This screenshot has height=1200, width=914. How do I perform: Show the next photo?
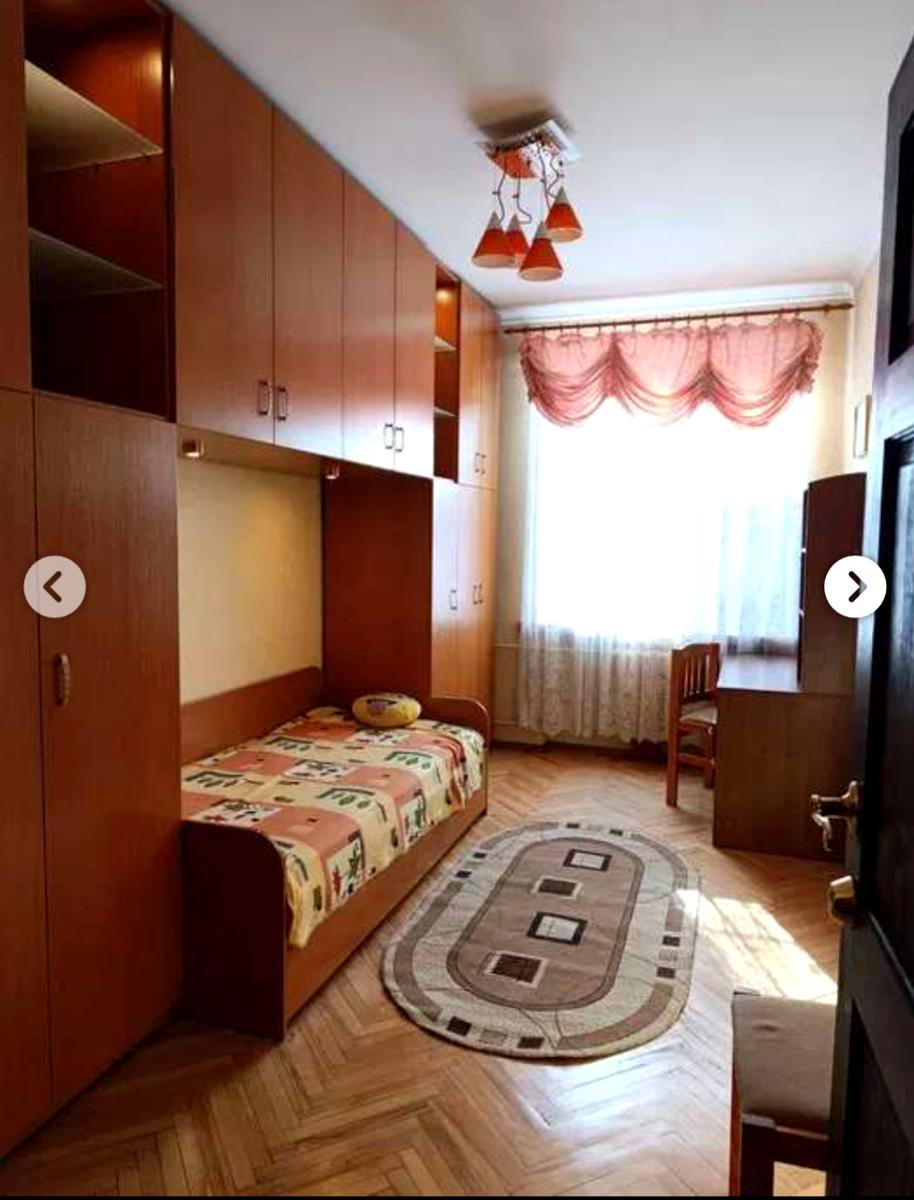855,587
